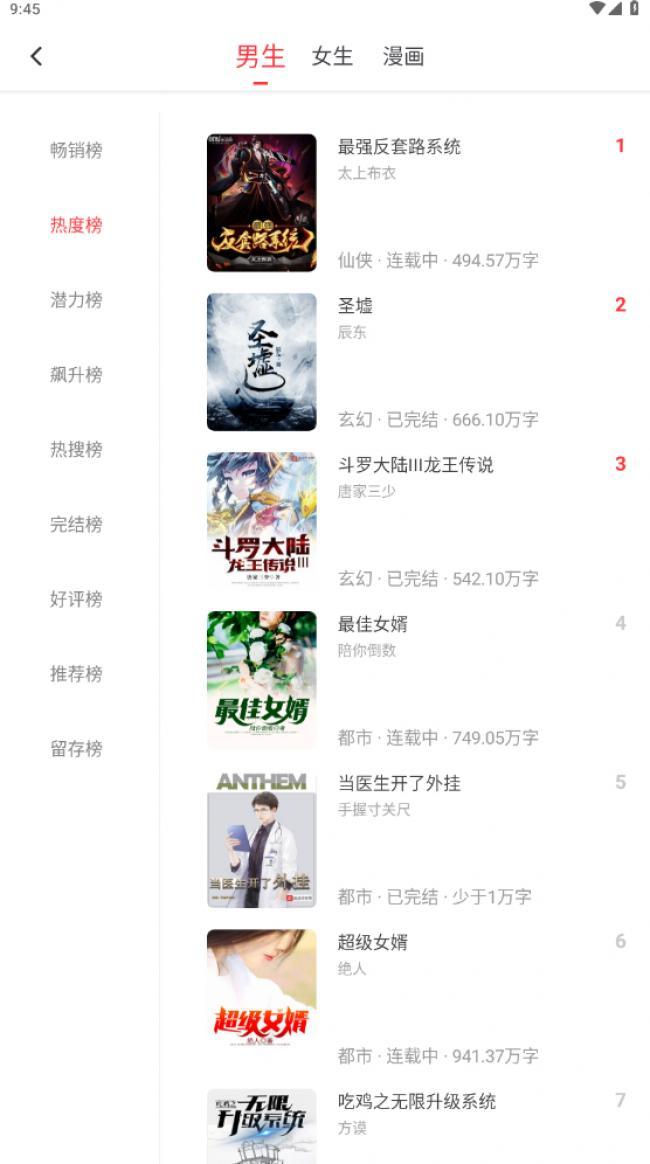
Task: Open the 好评榜 ranking
Action: pyautogui.click(x=76, y=599)
